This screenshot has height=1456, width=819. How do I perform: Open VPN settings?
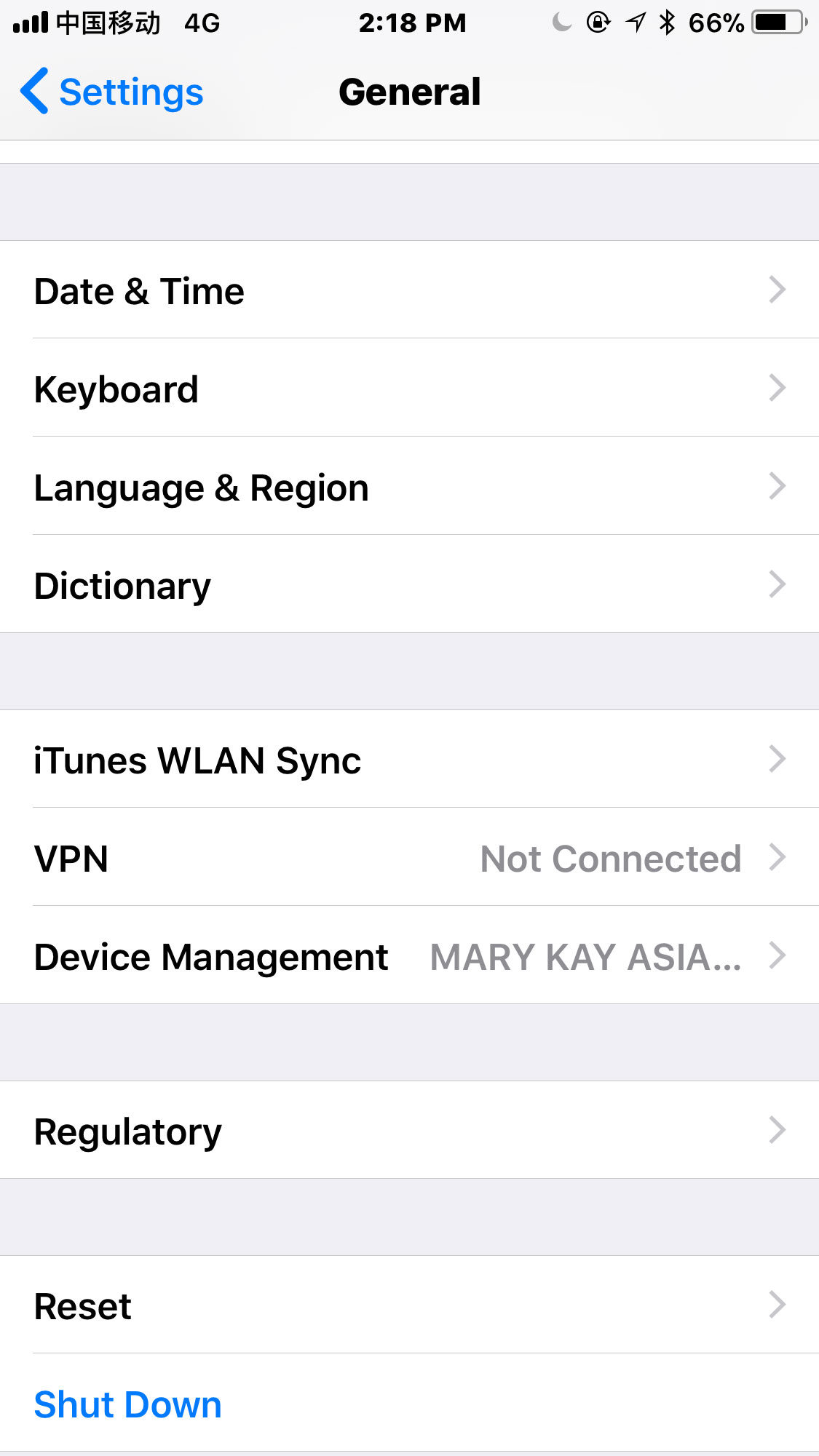(x=409, y=857)
